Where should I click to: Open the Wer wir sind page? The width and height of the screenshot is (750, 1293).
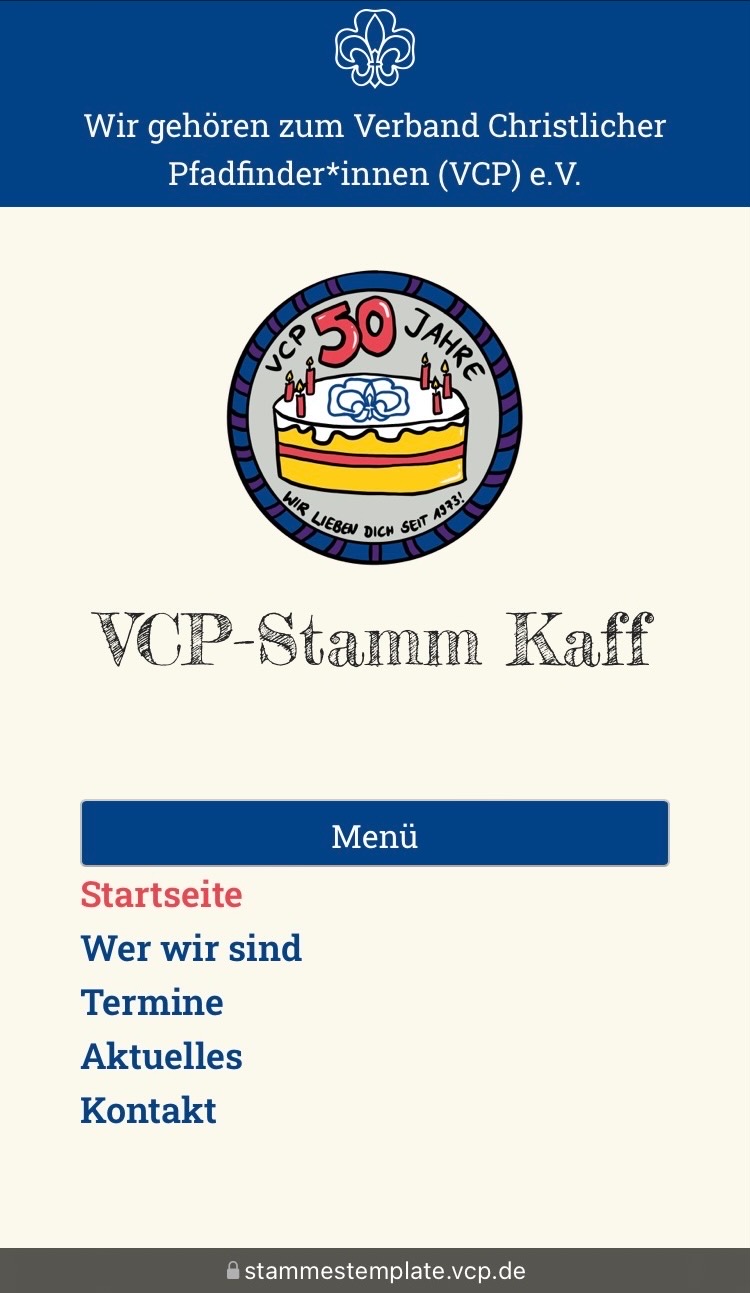pyautogui.click(x=191, y=949)
